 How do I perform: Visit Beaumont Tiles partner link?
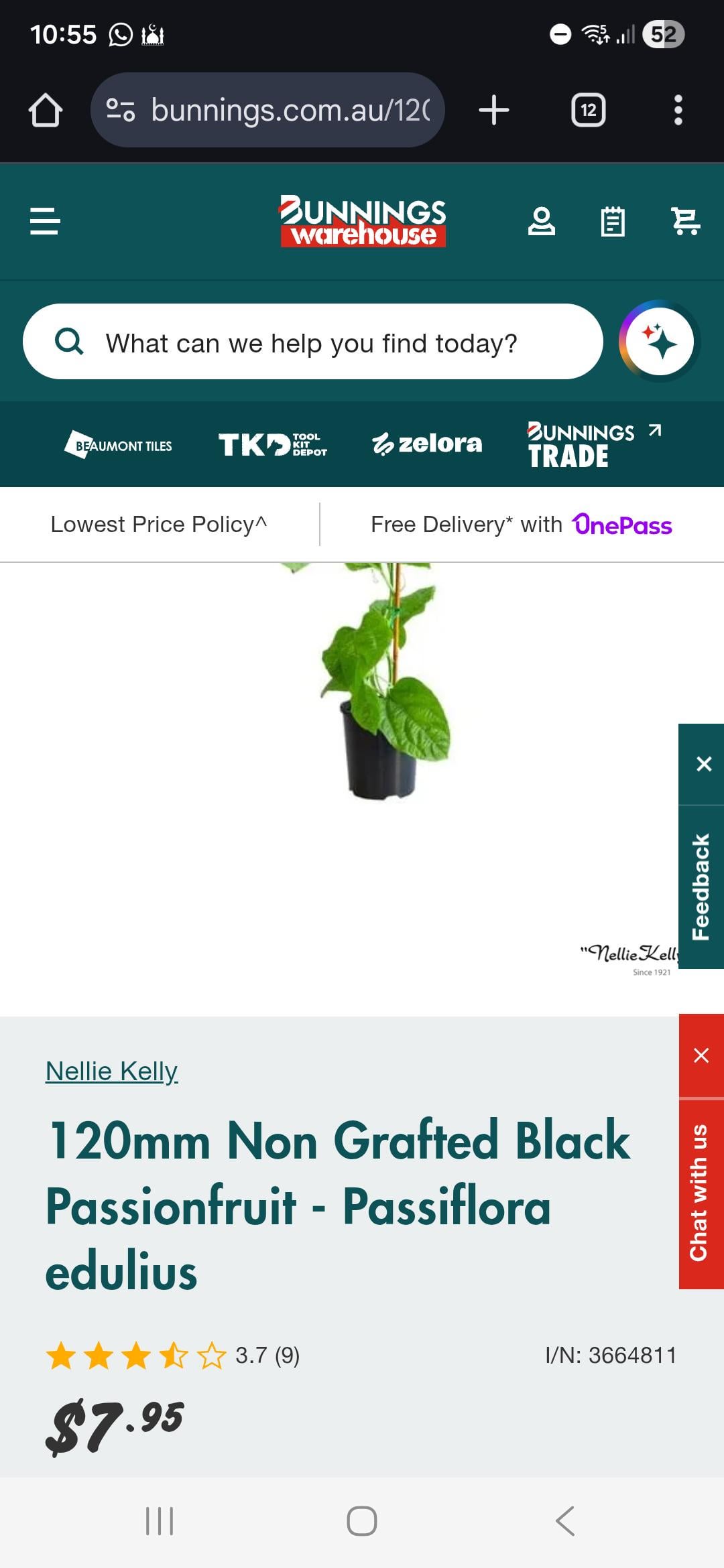coord(119,444)
